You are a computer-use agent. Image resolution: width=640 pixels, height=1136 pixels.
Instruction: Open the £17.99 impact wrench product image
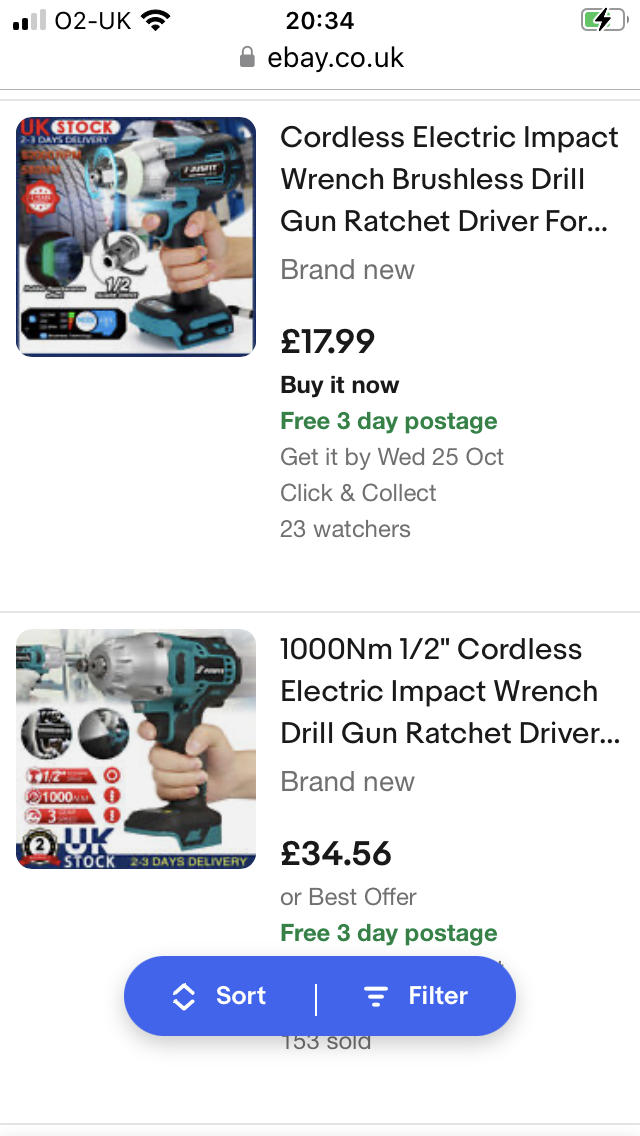tap(136, 237)
